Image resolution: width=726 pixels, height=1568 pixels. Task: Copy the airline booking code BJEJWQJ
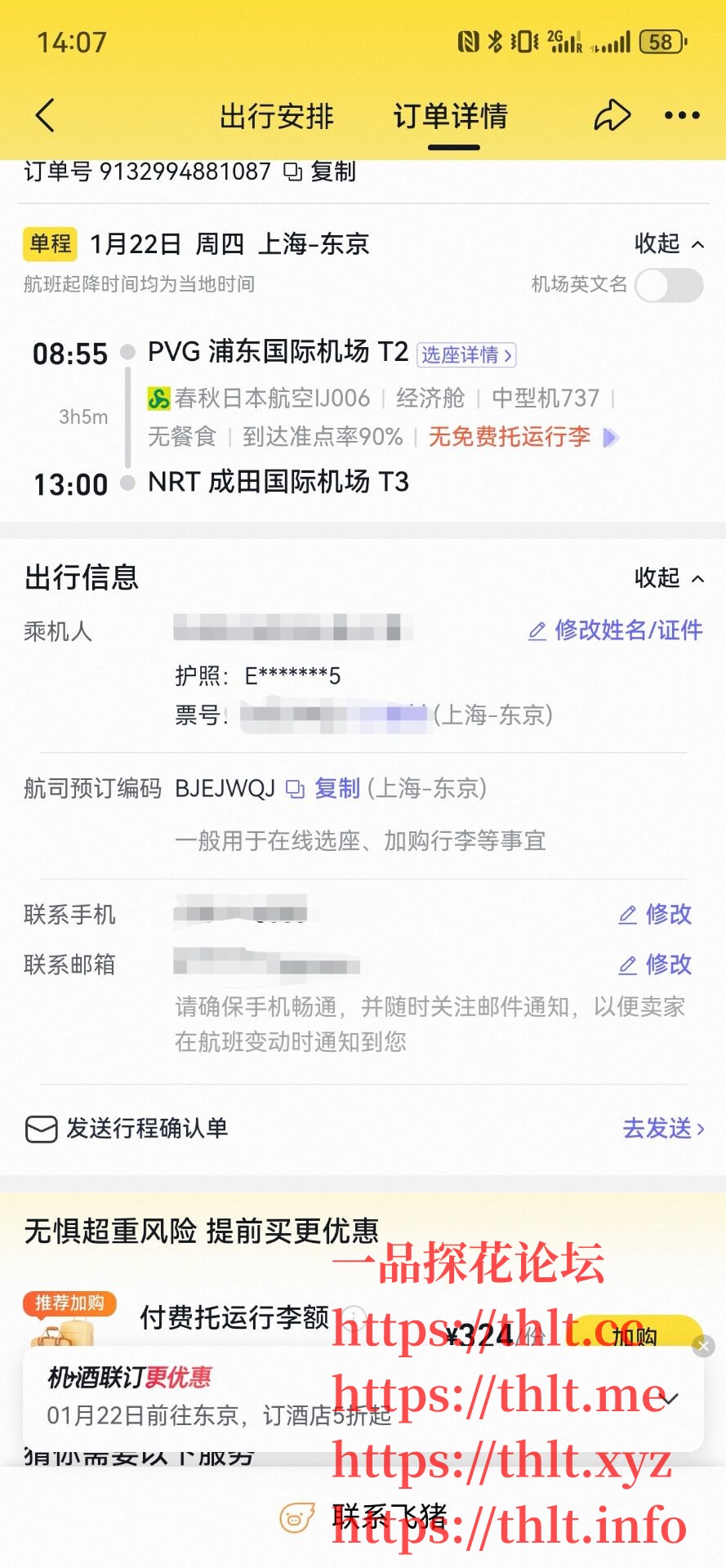point(325,788)
